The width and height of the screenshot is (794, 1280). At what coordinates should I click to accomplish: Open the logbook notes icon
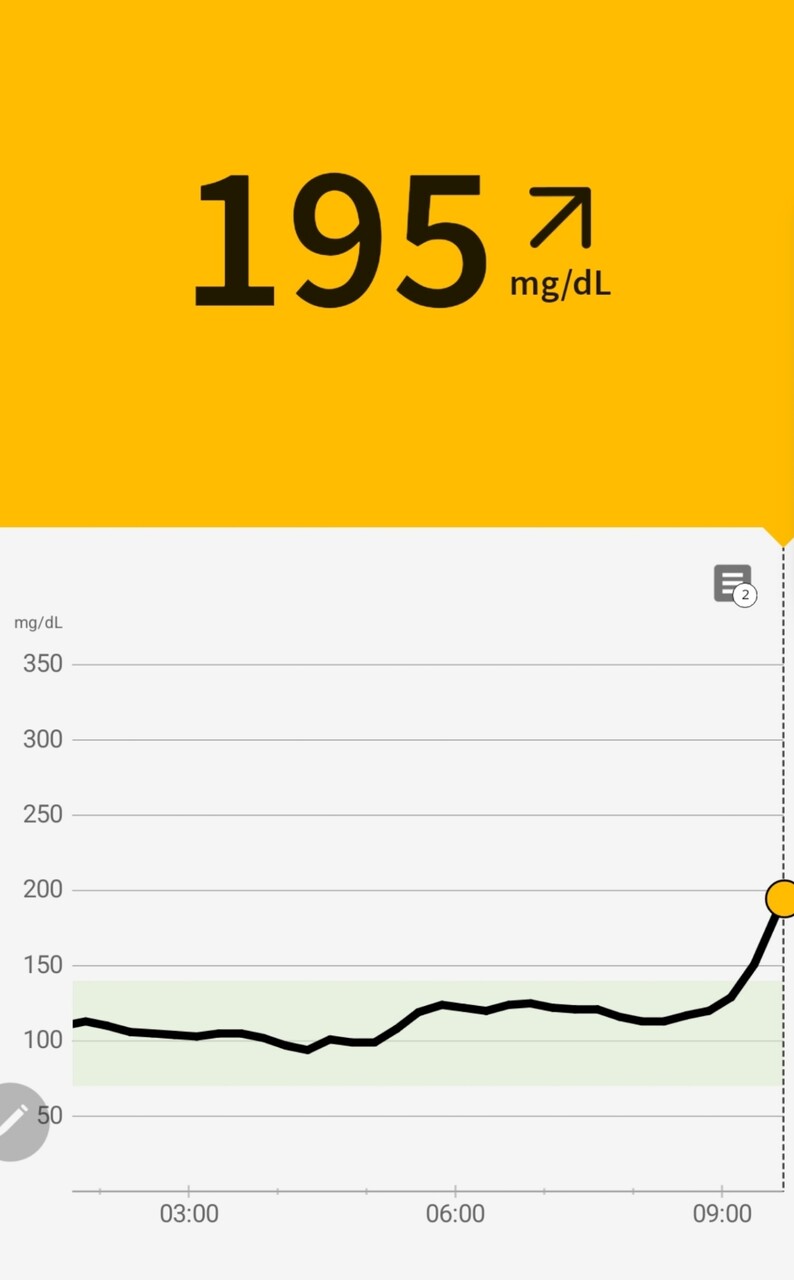[732, 584]
